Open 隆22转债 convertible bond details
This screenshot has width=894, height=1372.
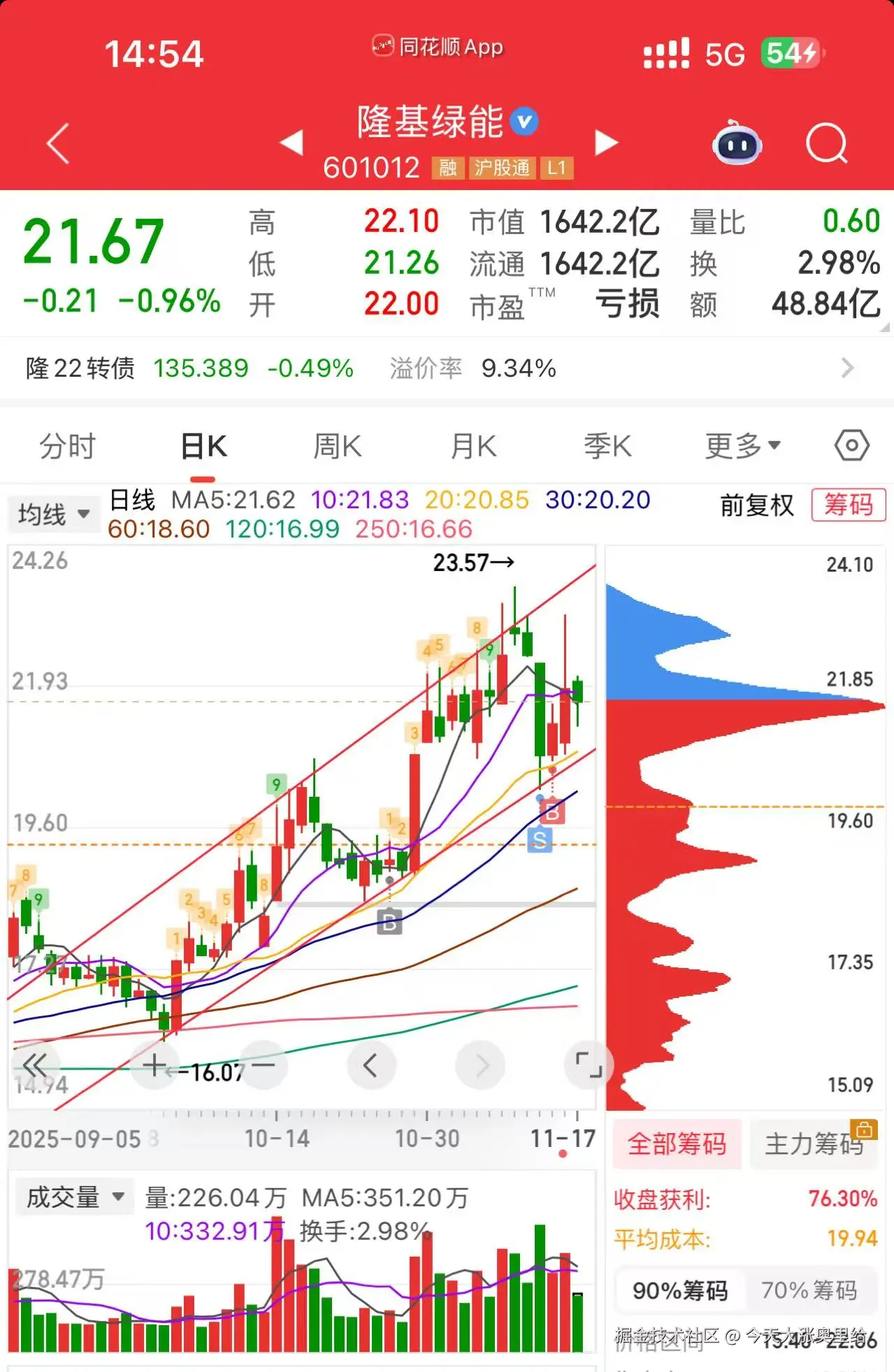(447, 368)
